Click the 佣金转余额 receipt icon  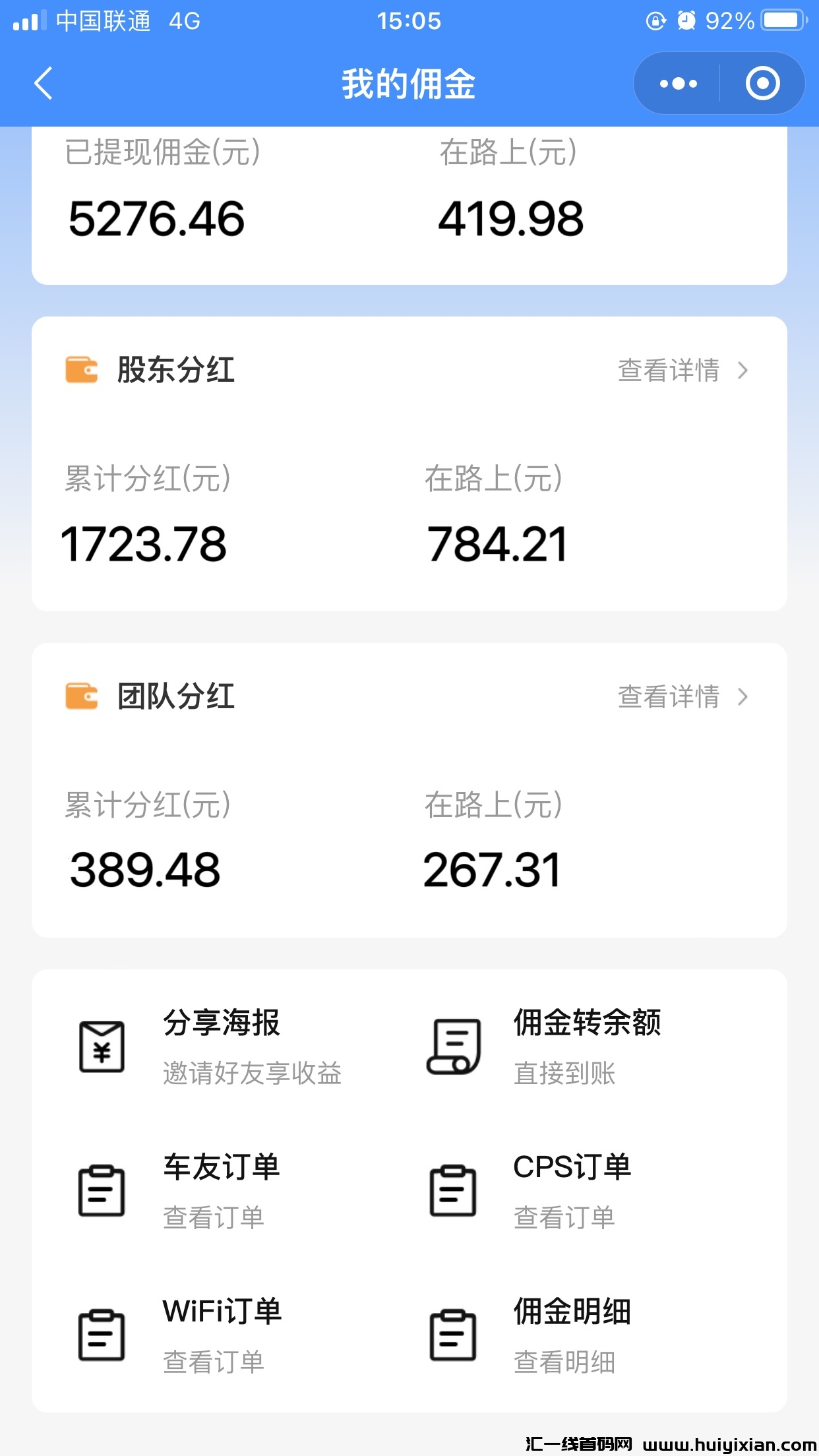pos(454,1047)
